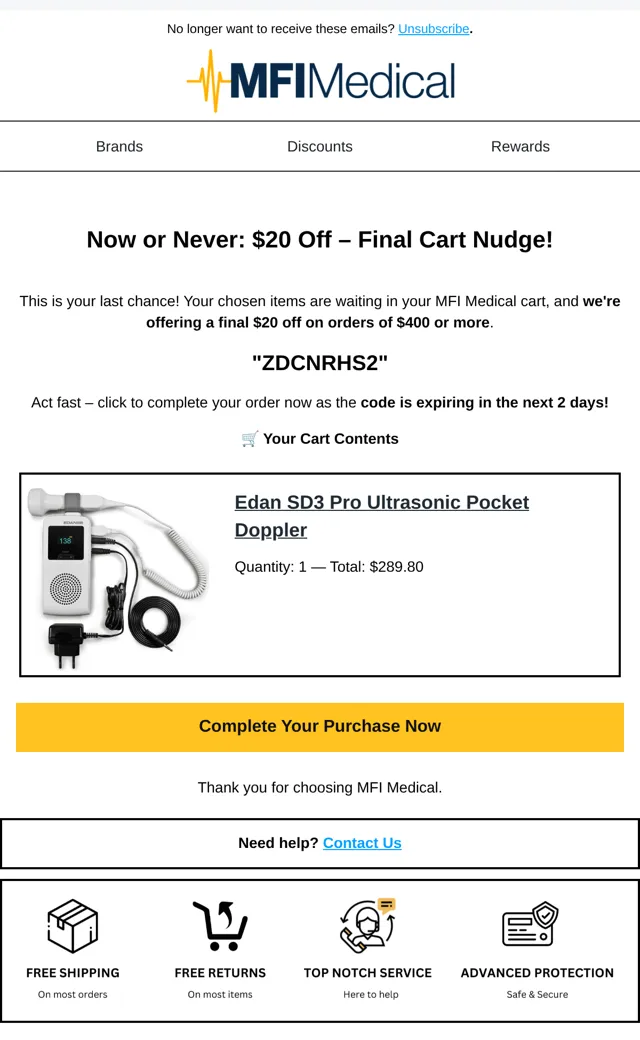Go to Discounts
This screenshot has width=640, height=1040.
tap(320, 147)
